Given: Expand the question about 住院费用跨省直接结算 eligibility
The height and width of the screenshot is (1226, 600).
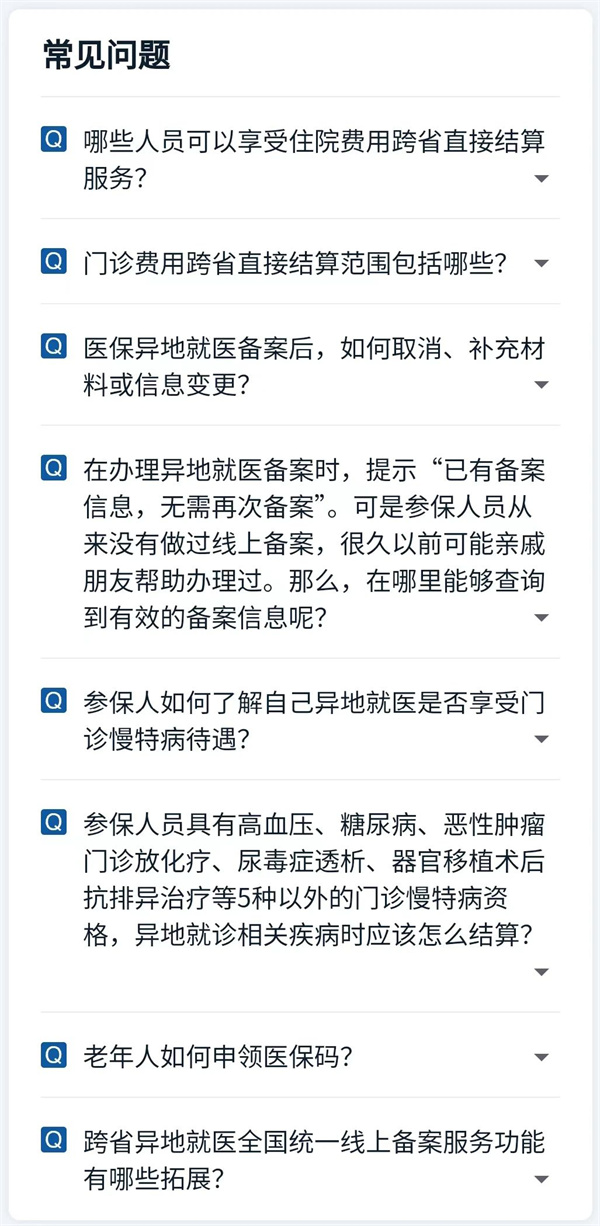Looking at the screenshot, I should tap(541, 178).
